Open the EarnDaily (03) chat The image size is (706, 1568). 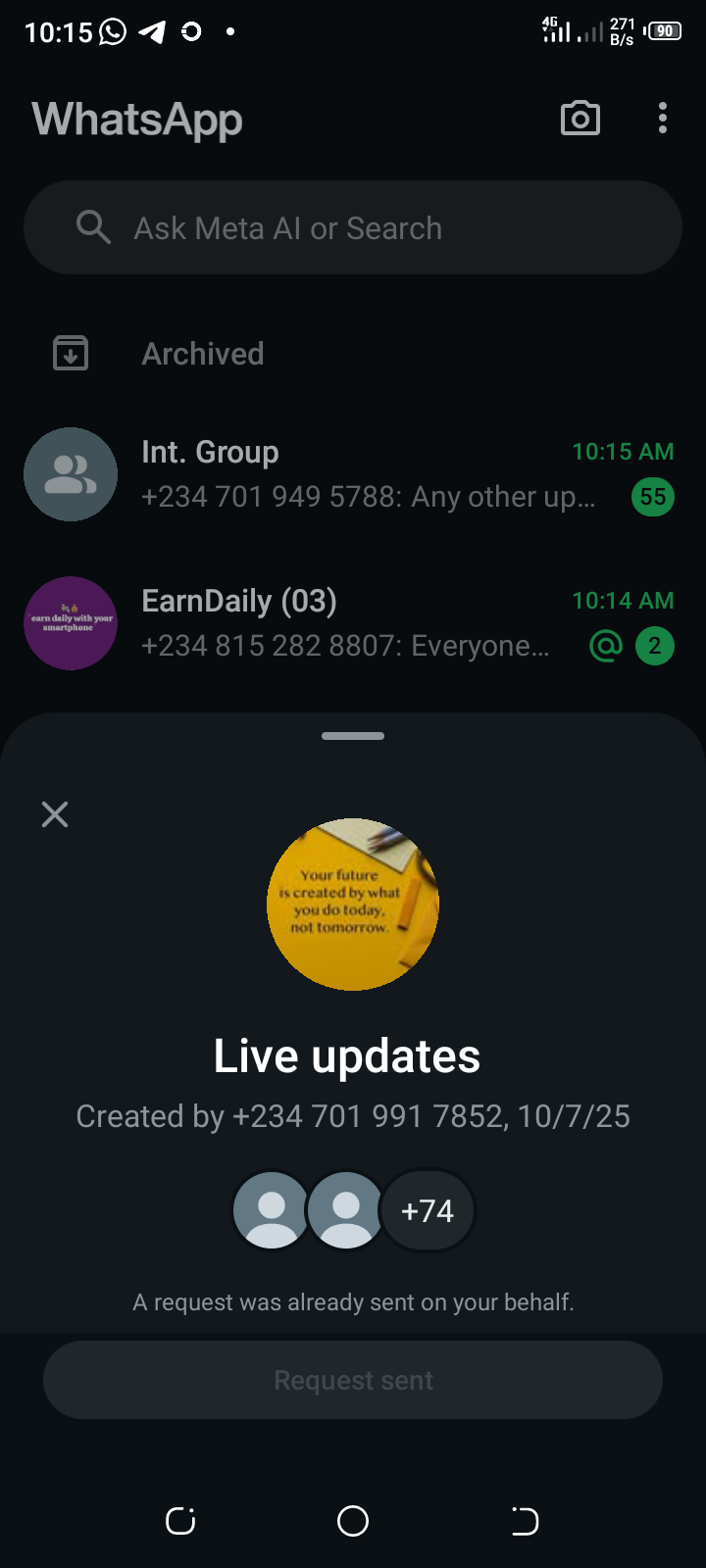coord(353,623)
